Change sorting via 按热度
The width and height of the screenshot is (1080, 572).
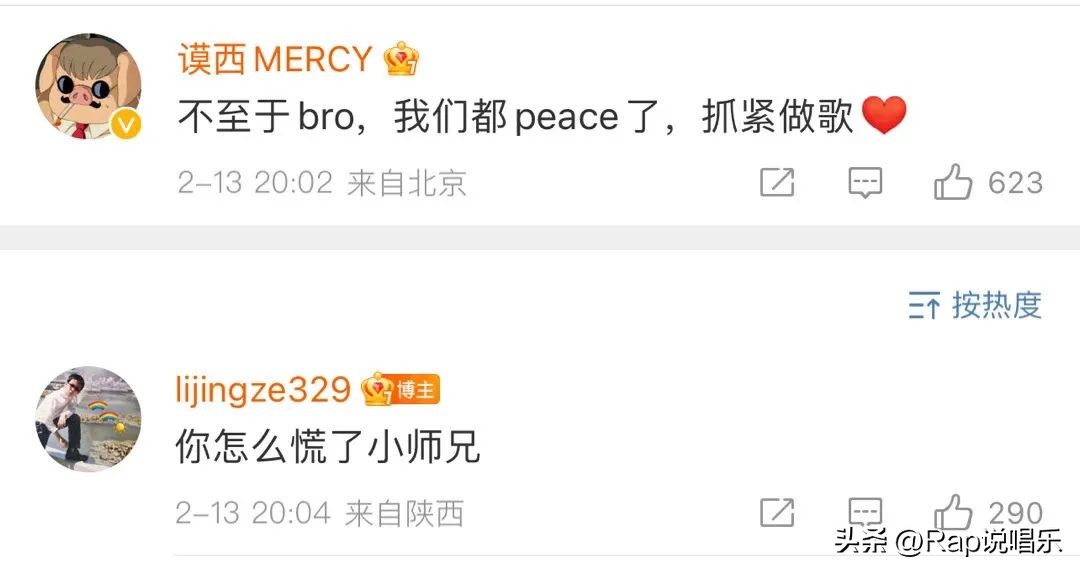pyautogui.click(x=975, y=305)
